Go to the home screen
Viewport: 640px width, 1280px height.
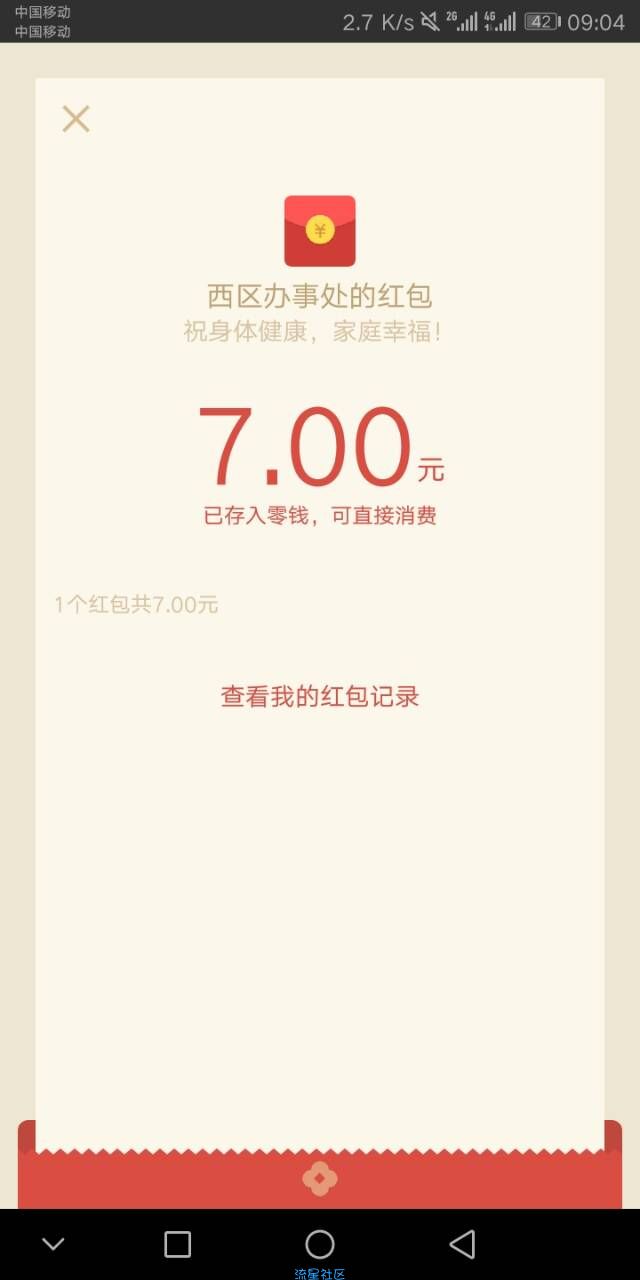point(320,1244)
